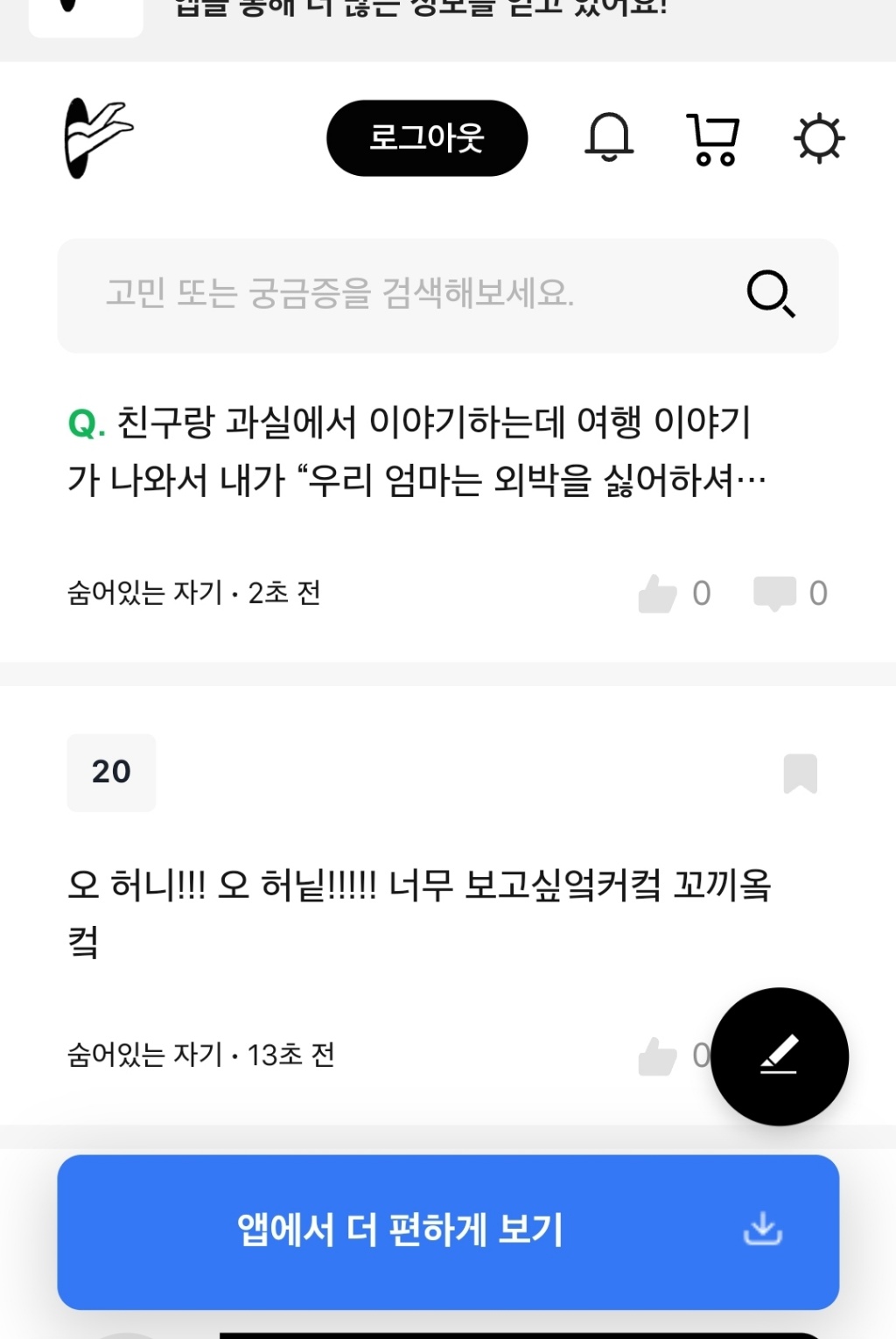Tap the magnifier search icon

coord(771,294)
